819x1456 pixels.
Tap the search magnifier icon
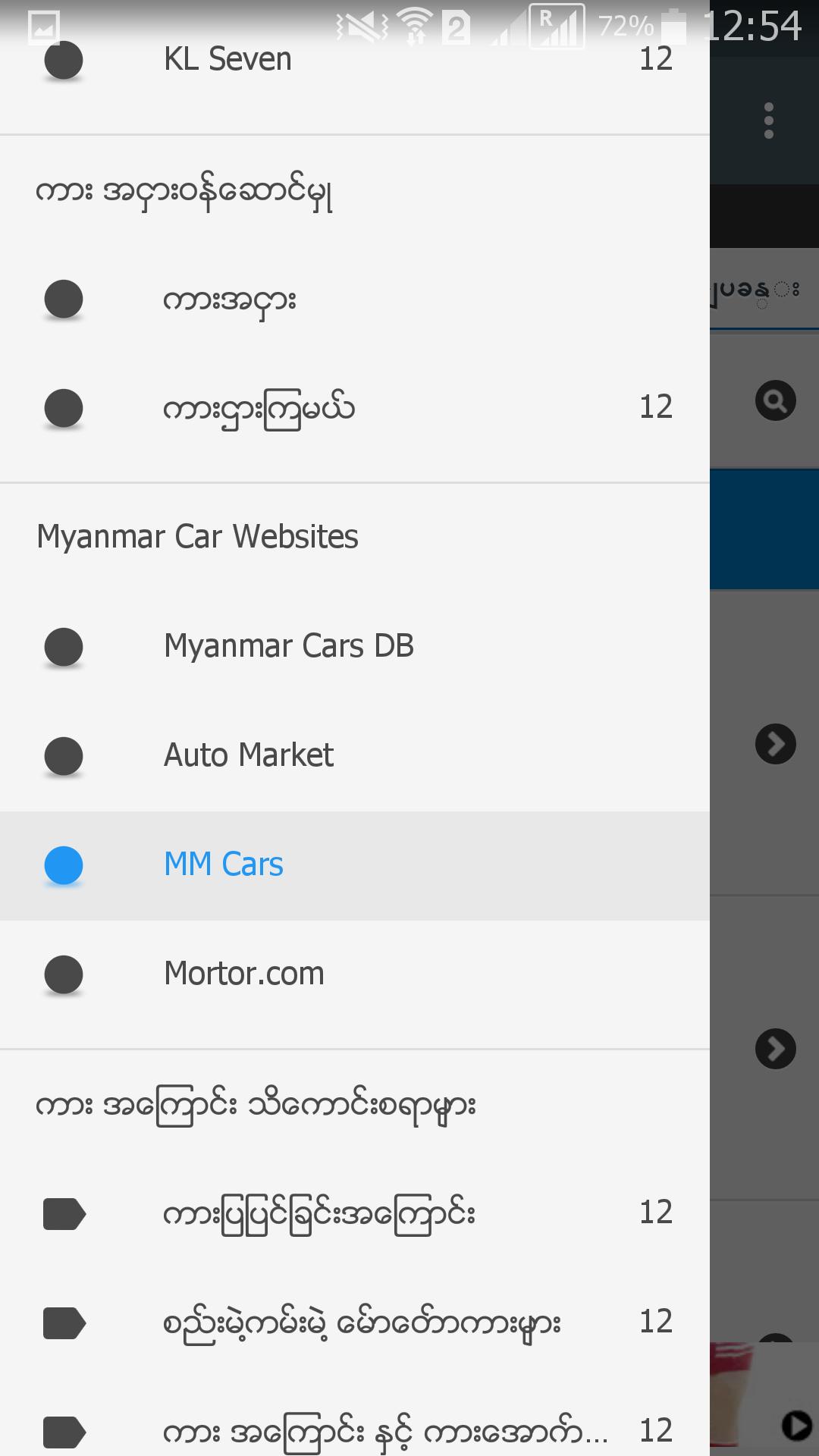click(x=775, y=401)
